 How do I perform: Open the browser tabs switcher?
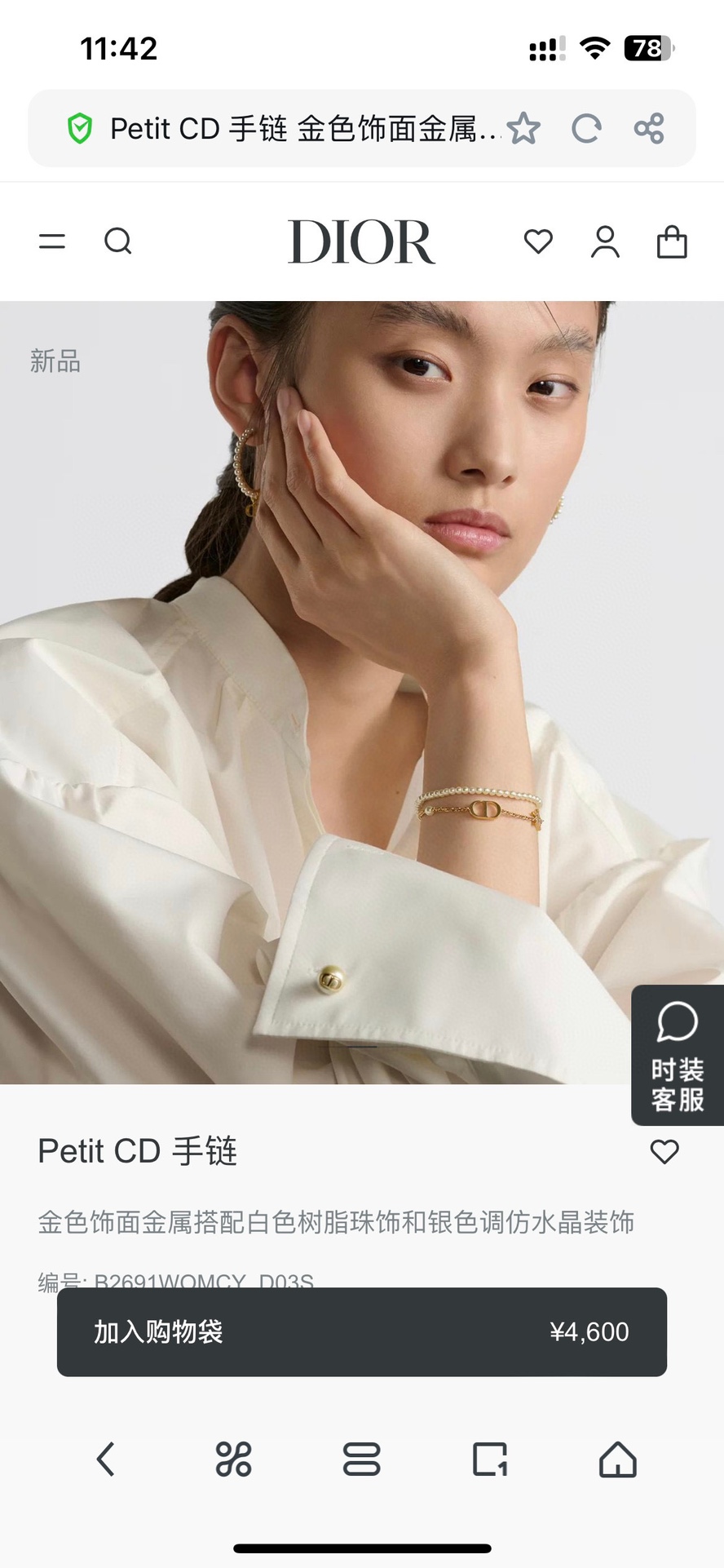(362, 1459)
